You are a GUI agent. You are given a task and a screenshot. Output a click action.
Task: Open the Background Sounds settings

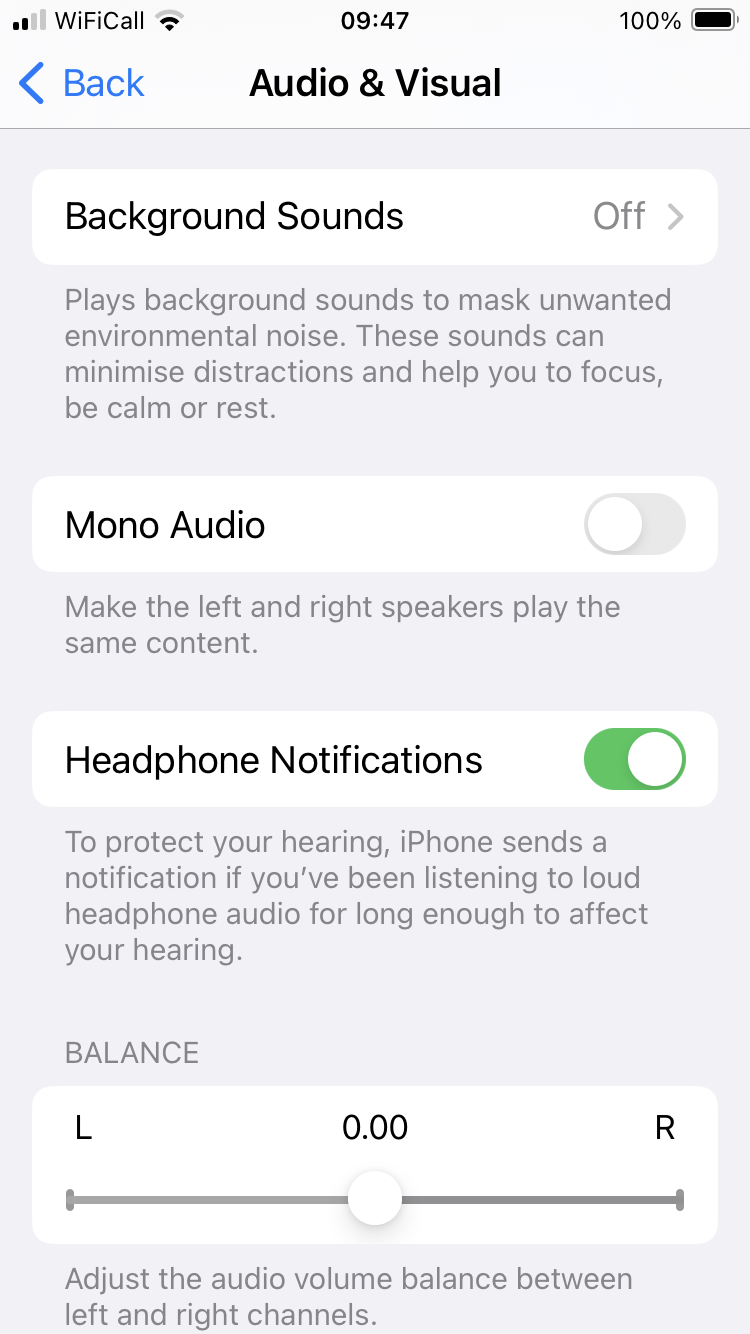click(x=375, y=217)
